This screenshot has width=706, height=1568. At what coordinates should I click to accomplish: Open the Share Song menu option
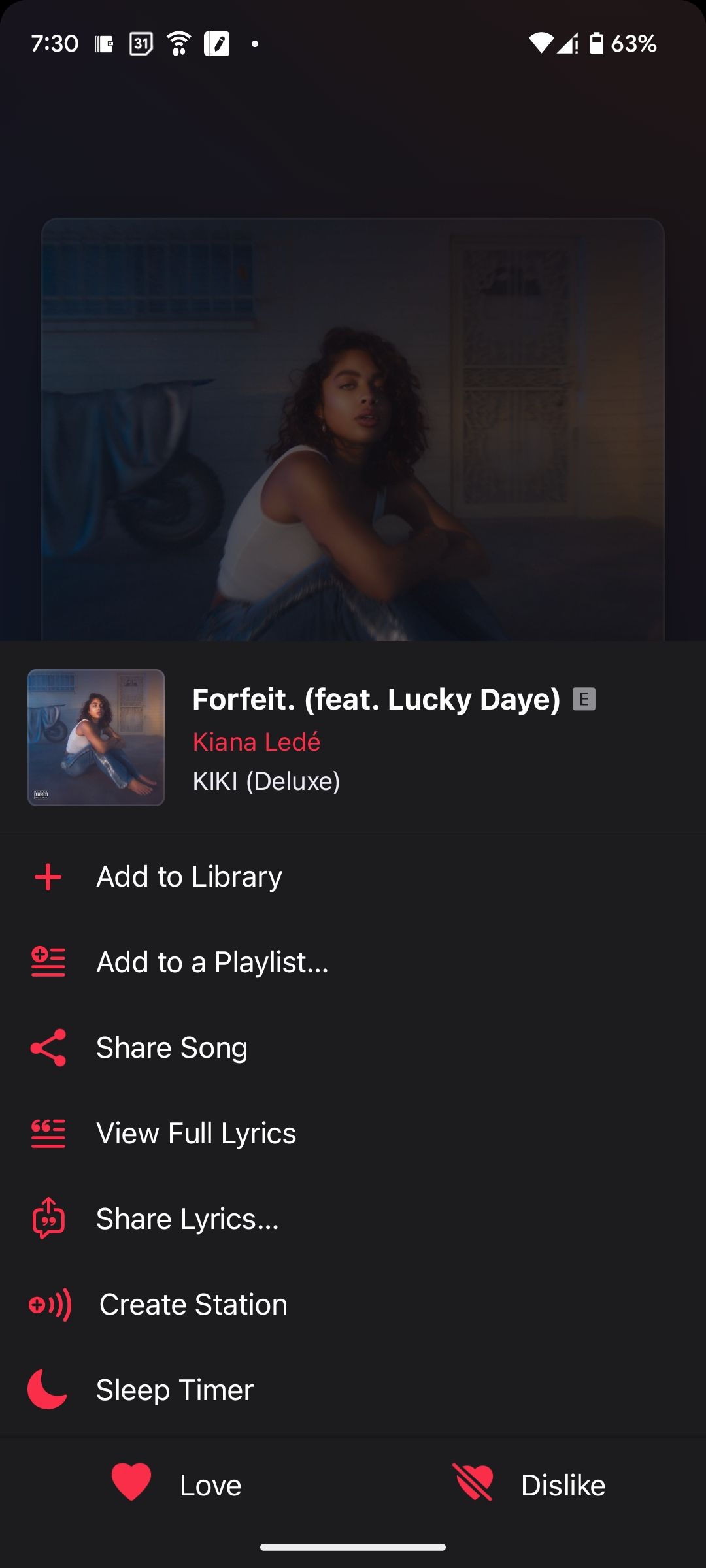point(172,1047)
